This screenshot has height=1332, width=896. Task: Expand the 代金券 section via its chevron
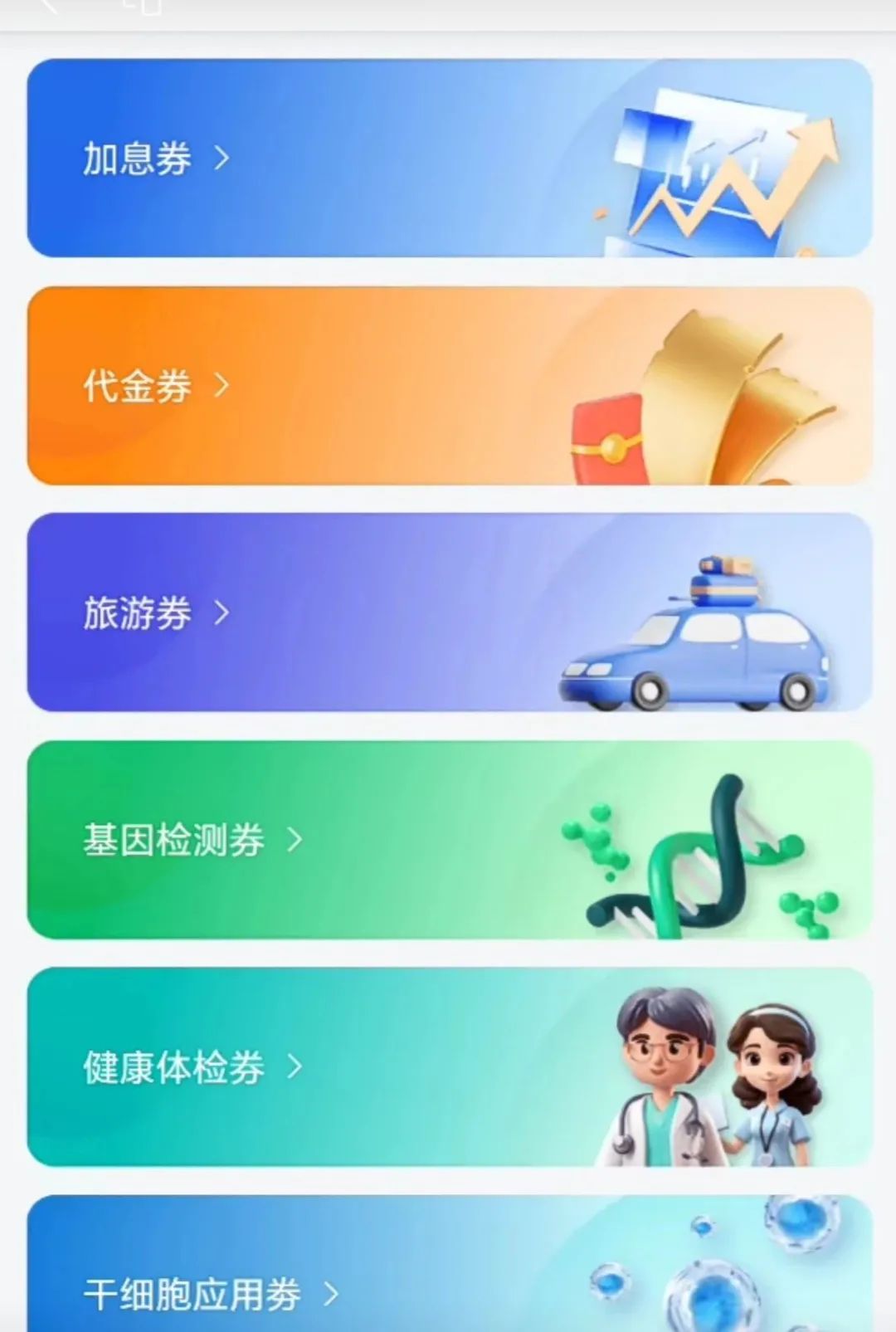click(x=222, y=384)
